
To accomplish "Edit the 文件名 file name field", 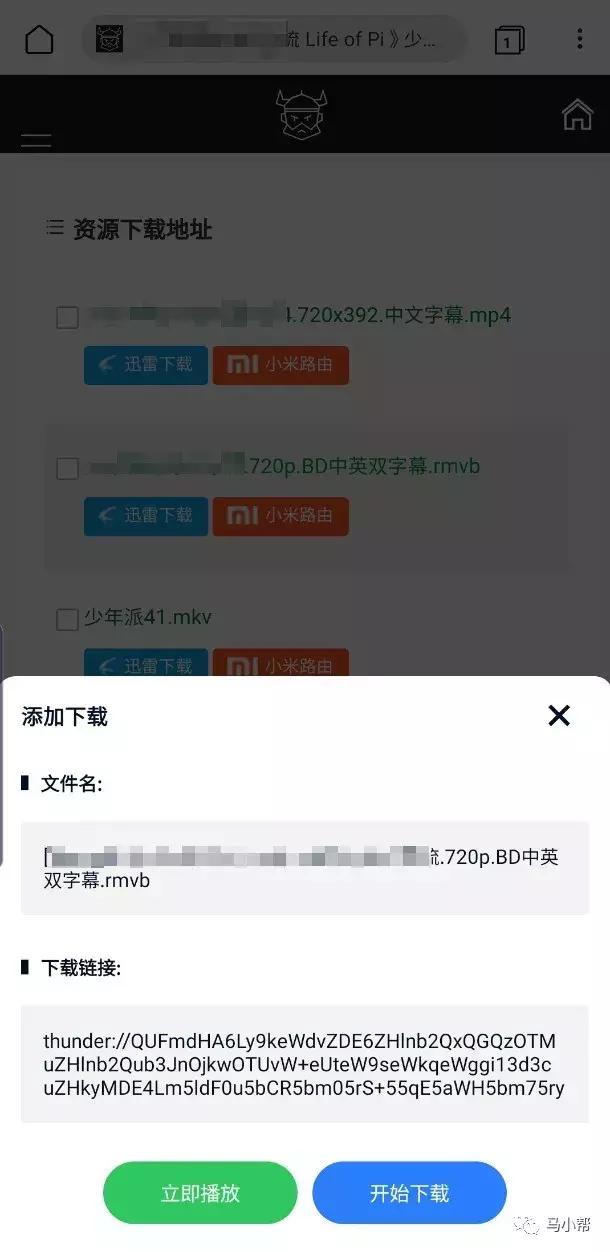I will coord(304,868).
